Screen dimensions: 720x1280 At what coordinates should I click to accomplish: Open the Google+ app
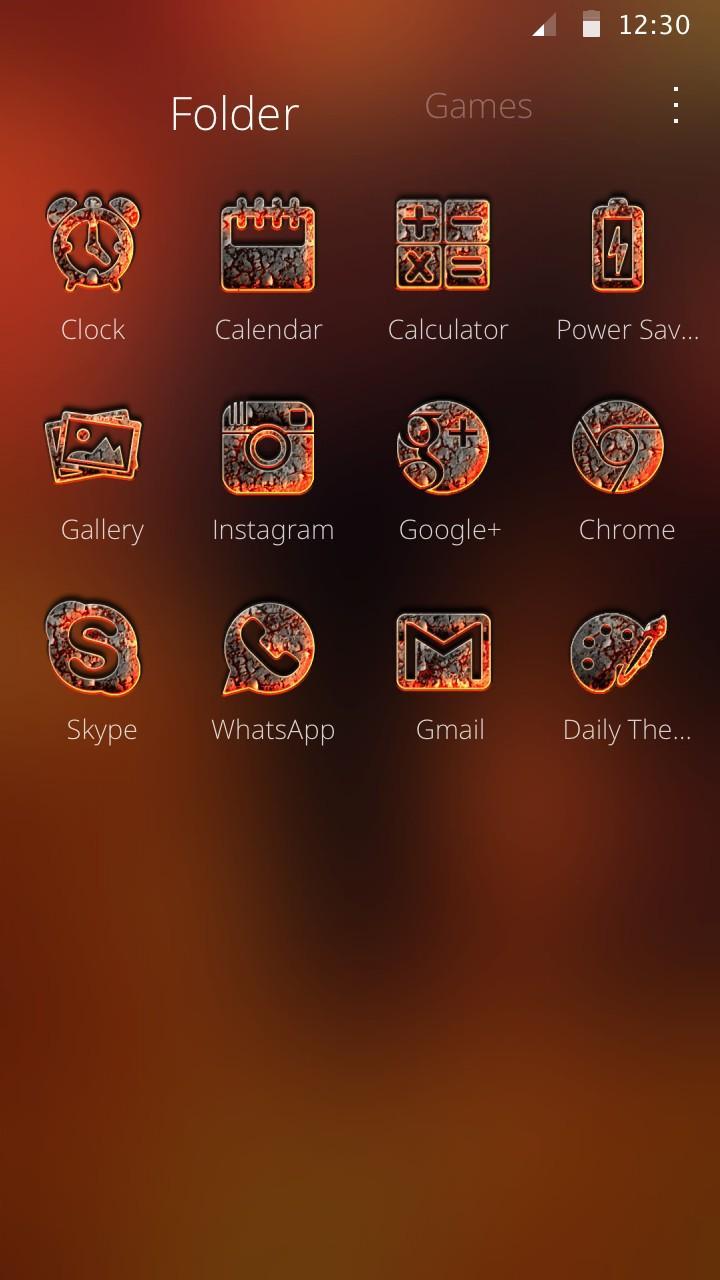[x=444, y=446]
